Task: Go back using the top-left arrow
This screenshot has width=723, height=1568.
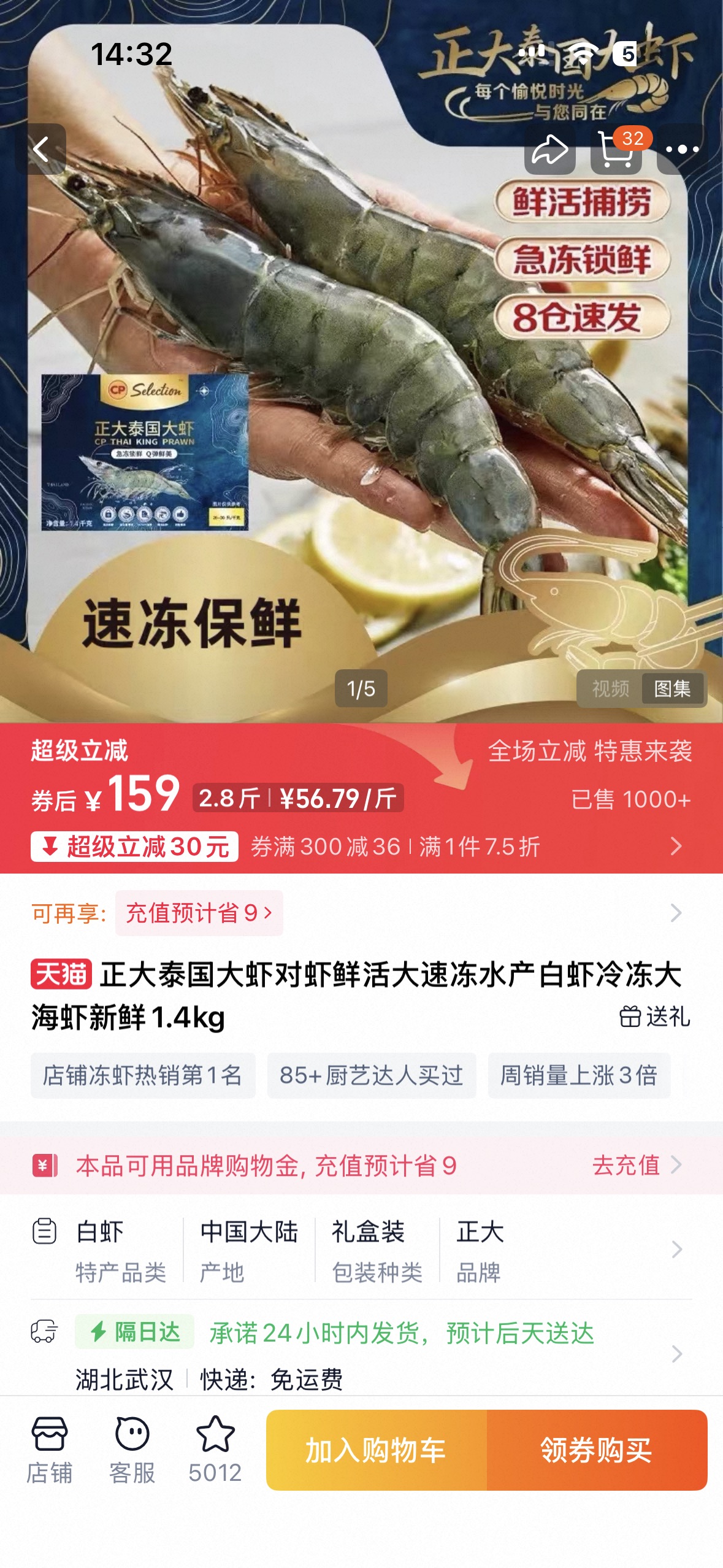Action: pos(40,149)
